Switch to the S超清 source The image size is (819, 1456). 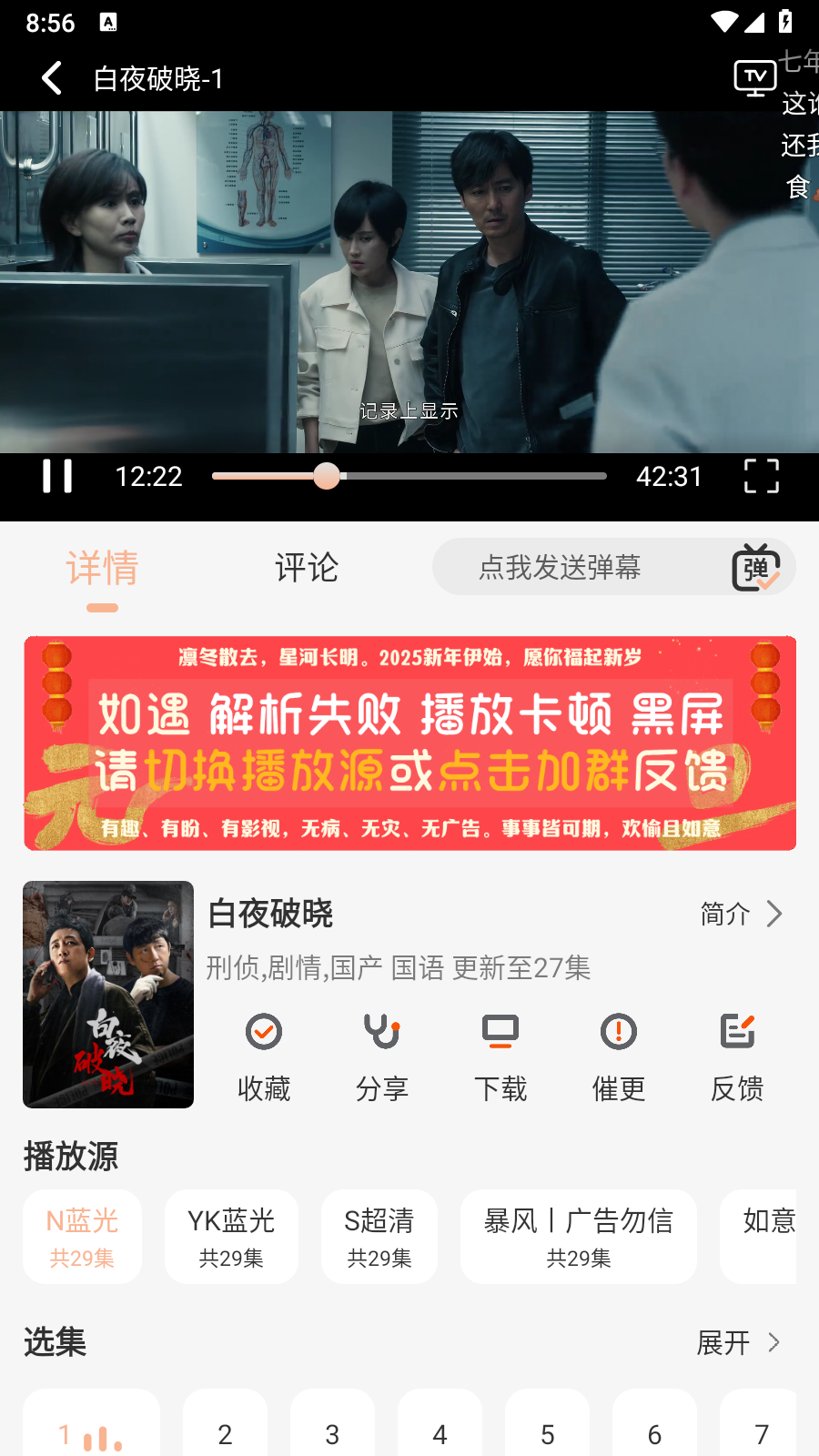379,1237
